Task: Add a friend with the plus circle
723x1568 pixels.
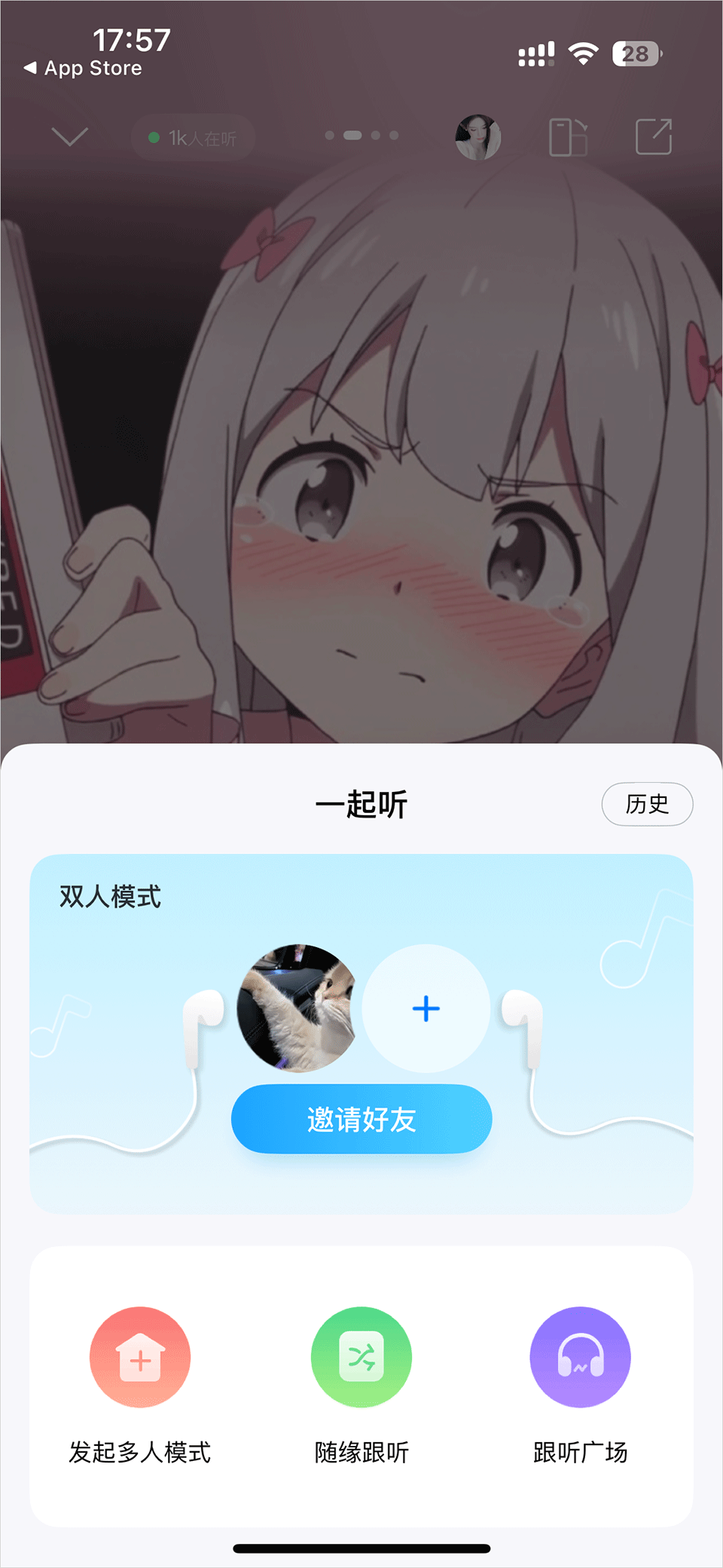Action: 426,1008
